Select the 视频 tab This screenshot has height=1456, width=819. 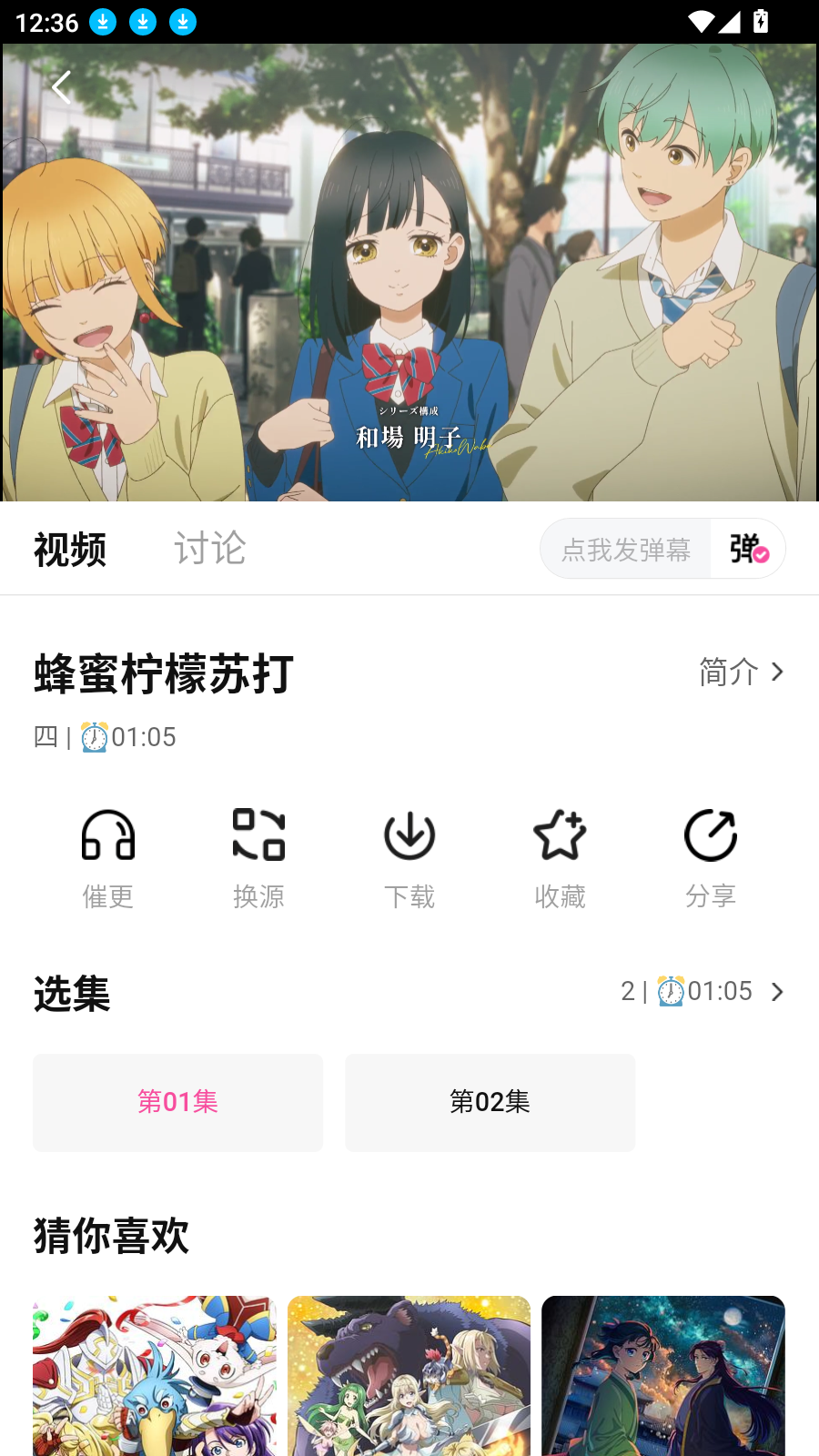(x=70, y=550)
